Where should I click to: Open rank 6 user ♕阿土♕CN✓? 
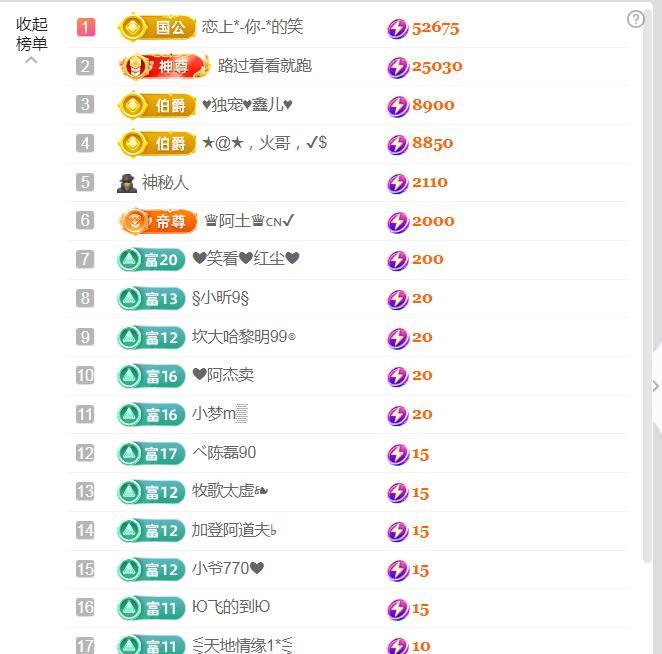(x=249, y=221)
